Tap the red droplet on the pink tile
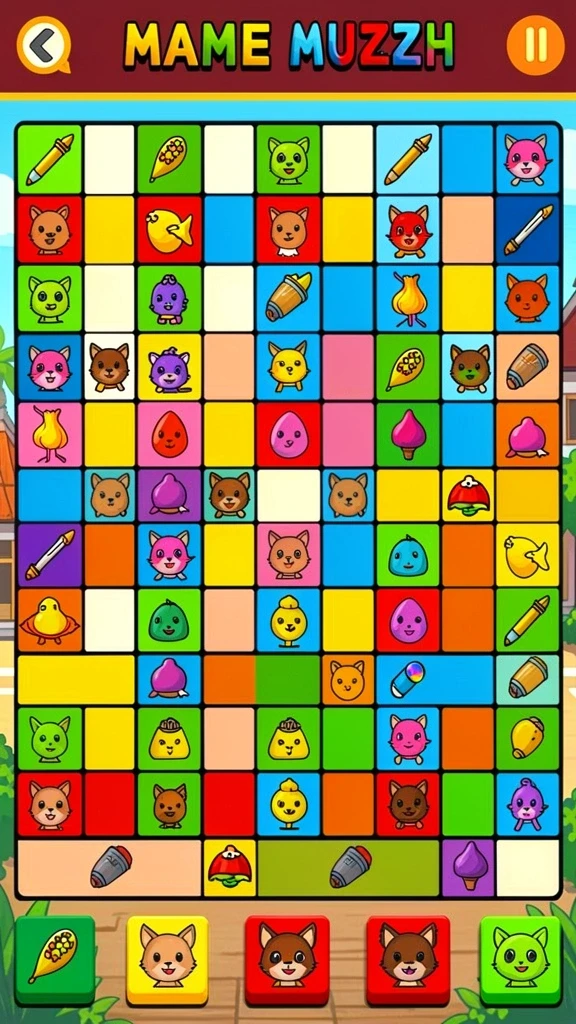The image size is (576, 1024). pyautogui.click(x=169, y=434)
